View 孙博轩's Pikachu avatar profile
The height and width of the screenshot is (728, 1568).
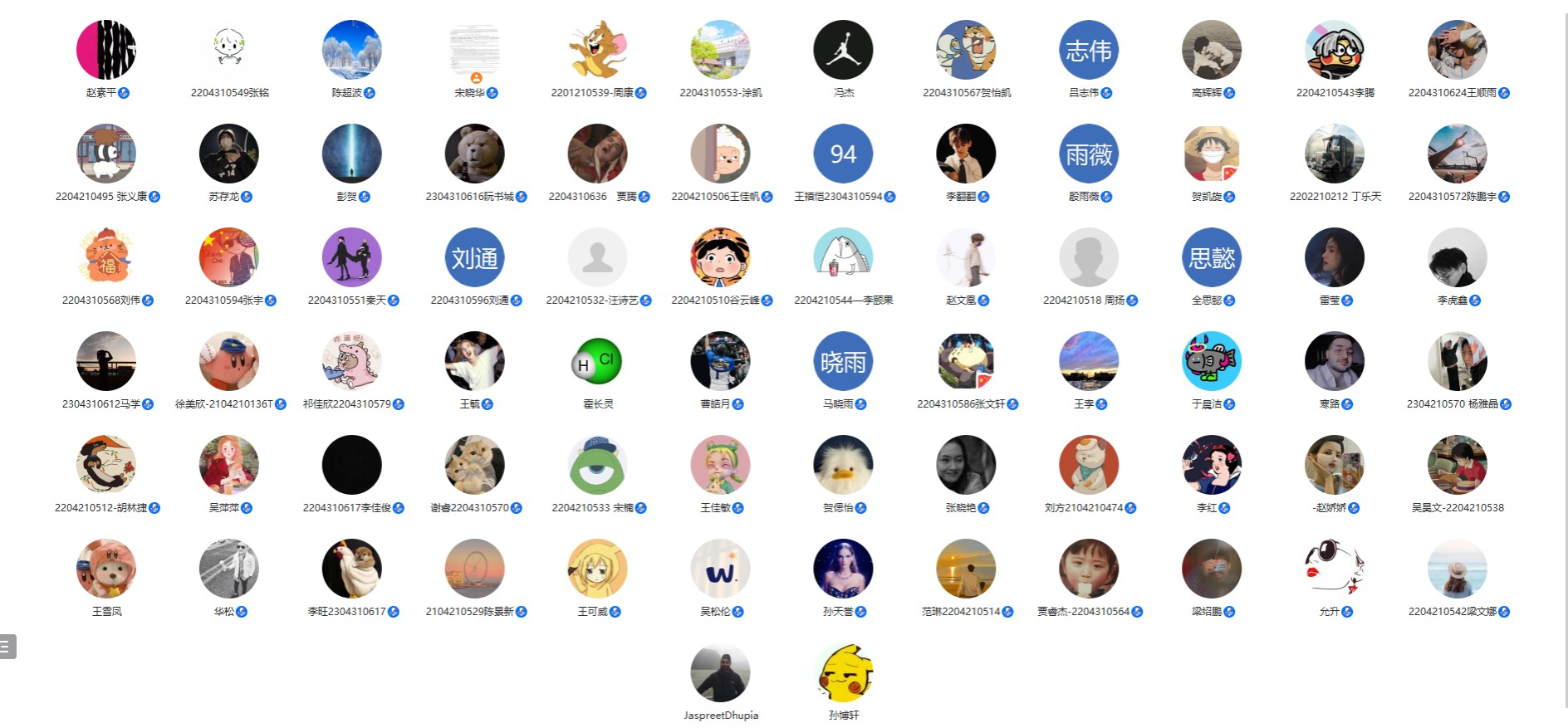(x=843, y=673)
